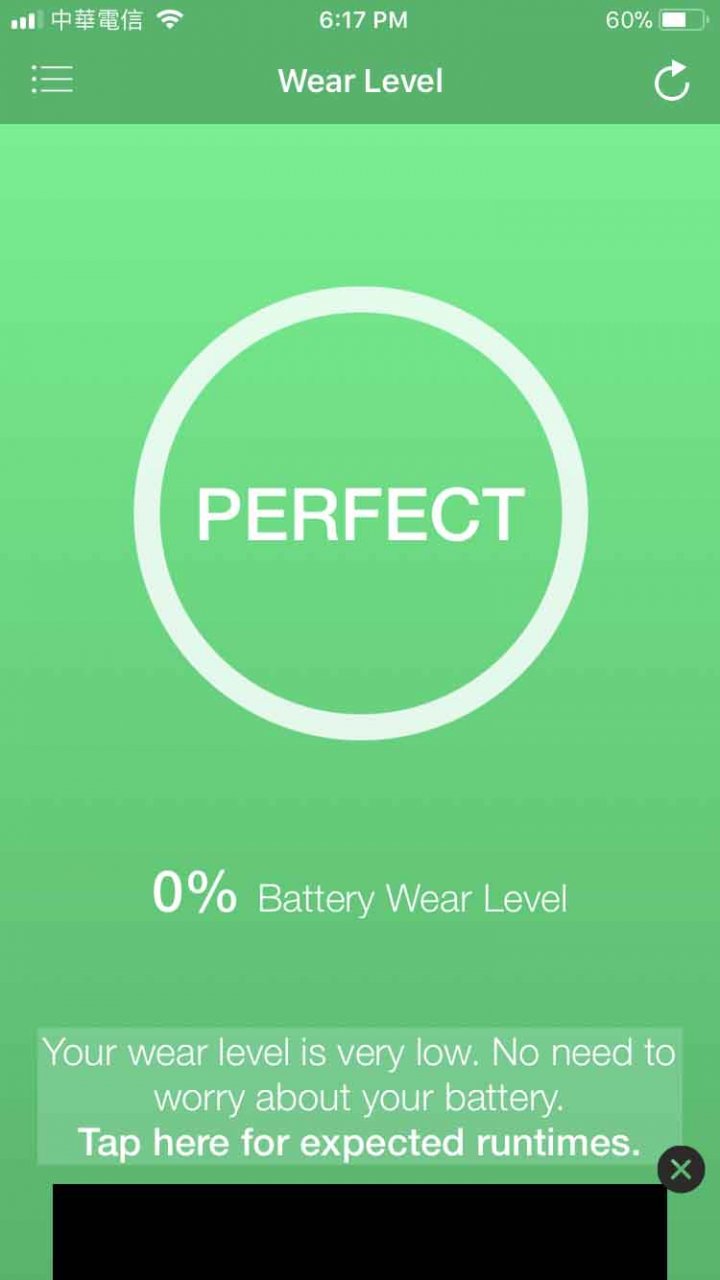The image size is (720, 1280).
Task: Open the list menu button
Action: pos(52,80)
